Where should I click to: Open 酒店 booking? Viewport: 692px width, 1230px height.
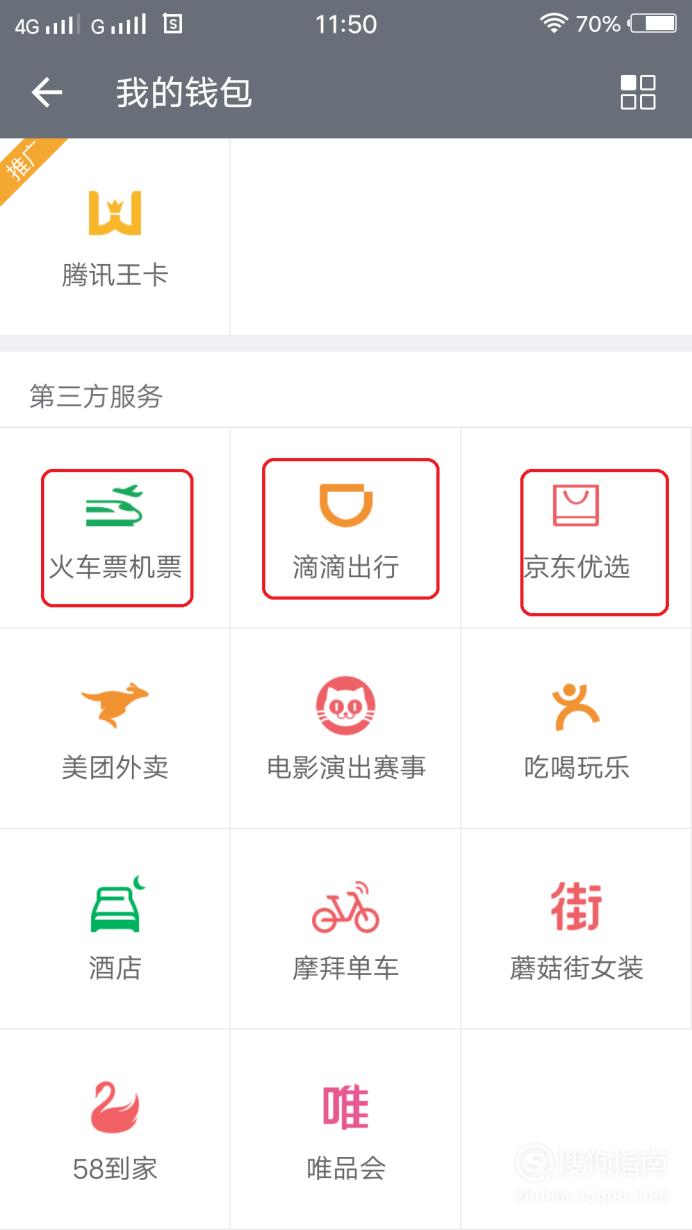point(115,928)
